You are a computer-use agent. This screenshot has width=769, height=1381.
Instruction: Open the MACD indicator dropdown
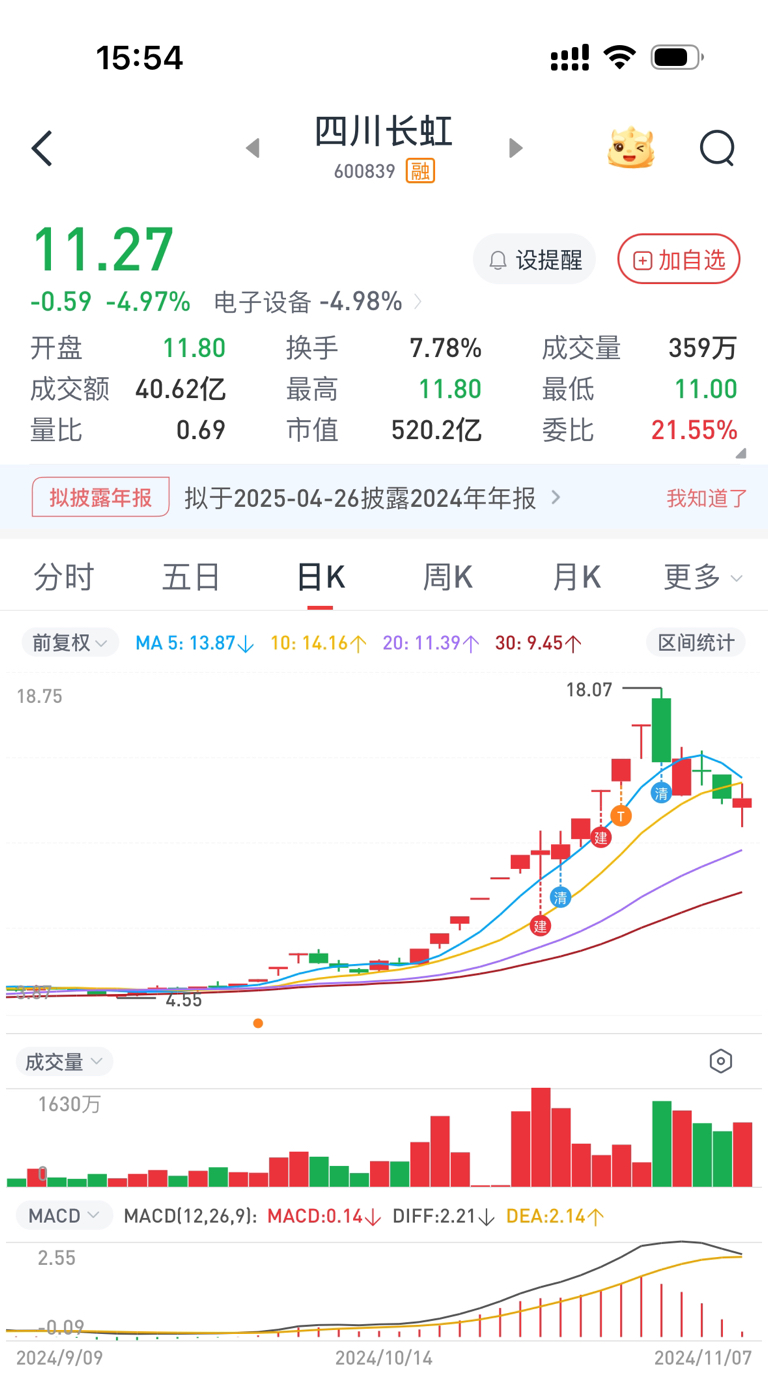63,1215
